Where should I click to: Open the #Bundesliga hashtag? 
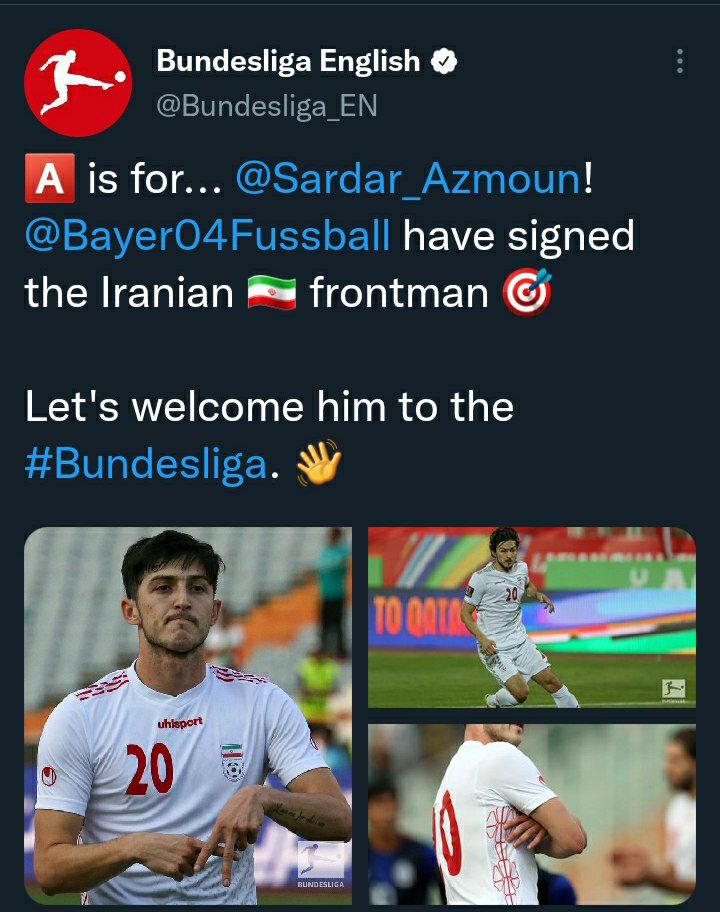146,463
